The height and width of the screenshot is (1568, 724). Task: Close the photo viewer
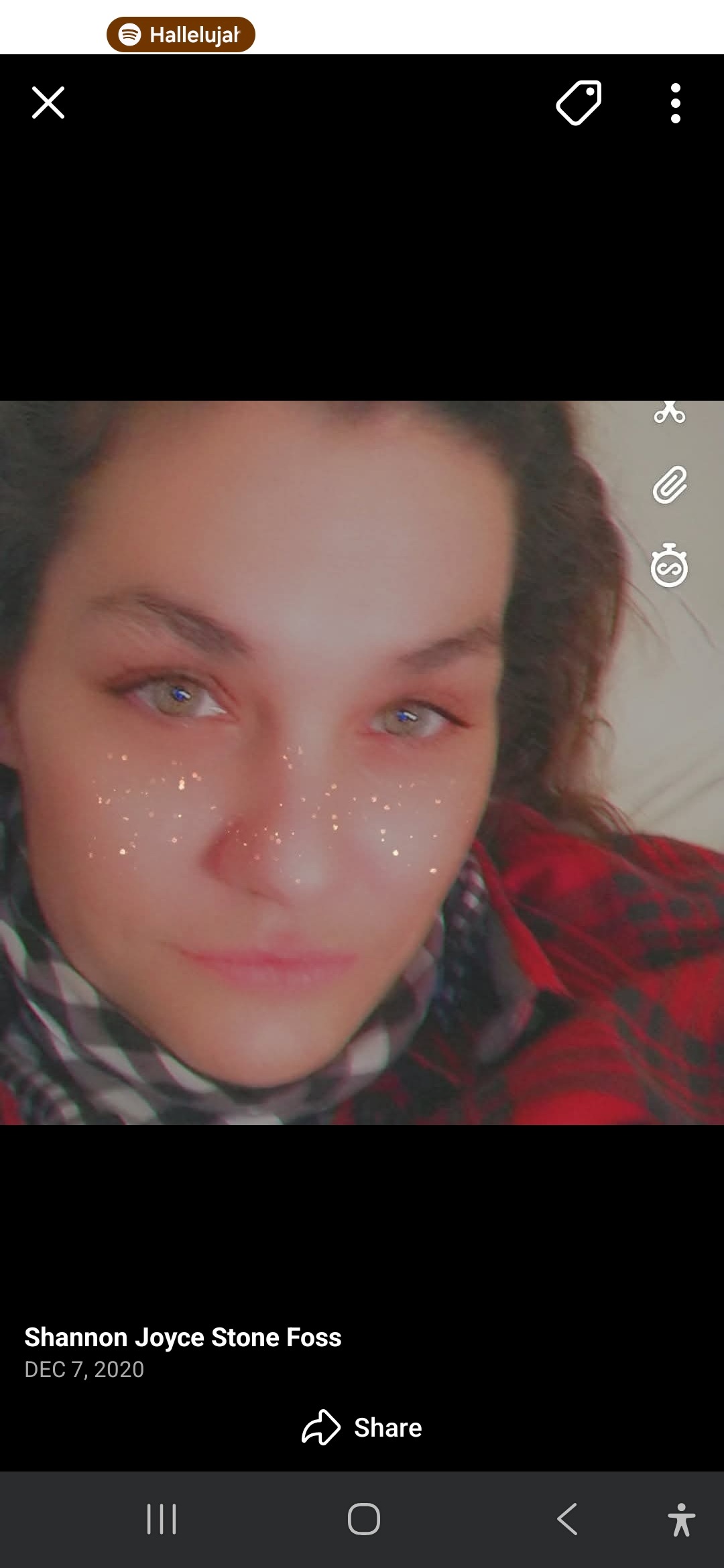coord(48,103)
